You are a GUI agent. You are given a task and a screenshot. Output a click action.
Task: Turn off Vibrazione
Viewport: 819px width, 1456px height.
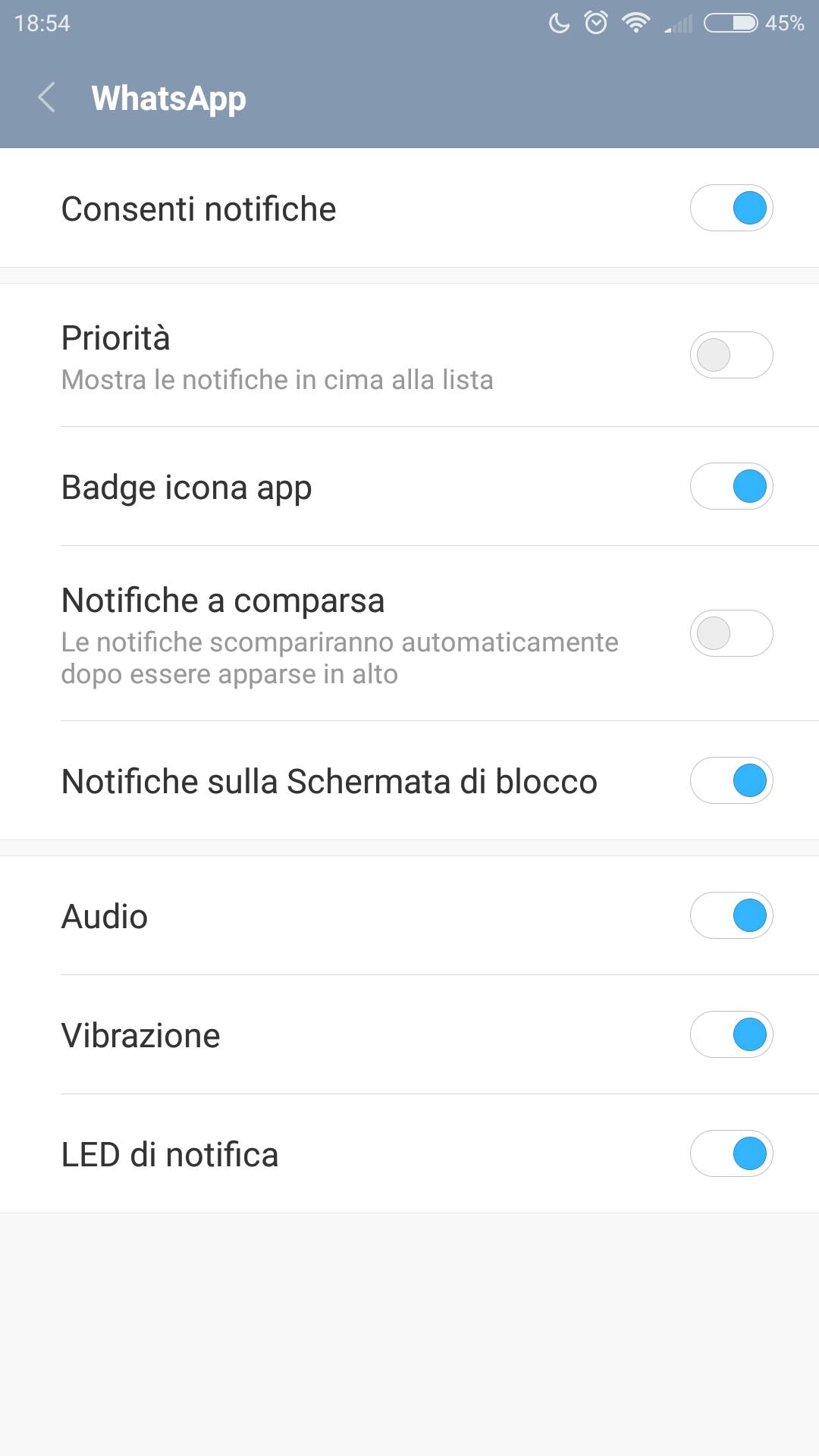[731, 1034]
